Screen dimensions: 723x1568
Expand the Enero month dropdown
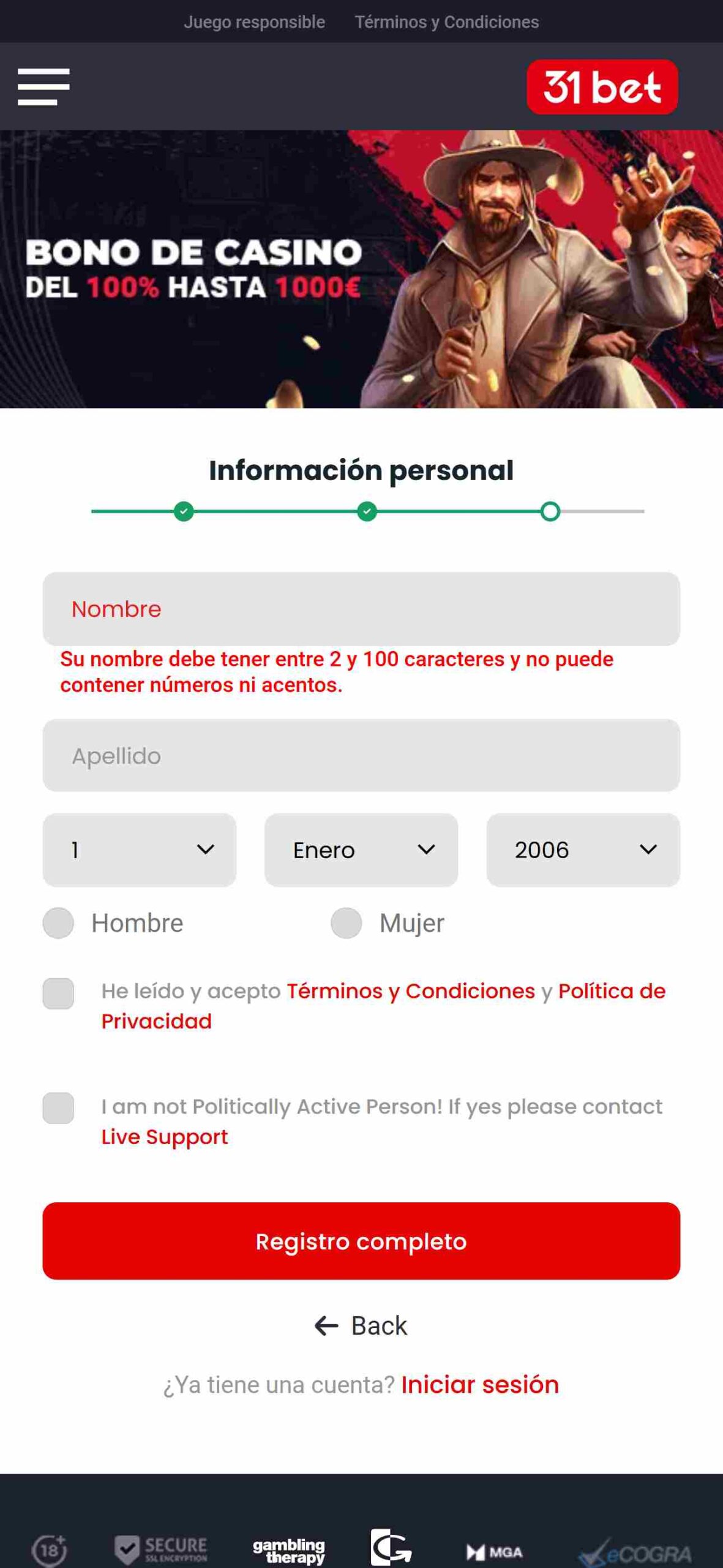[361, 850]
